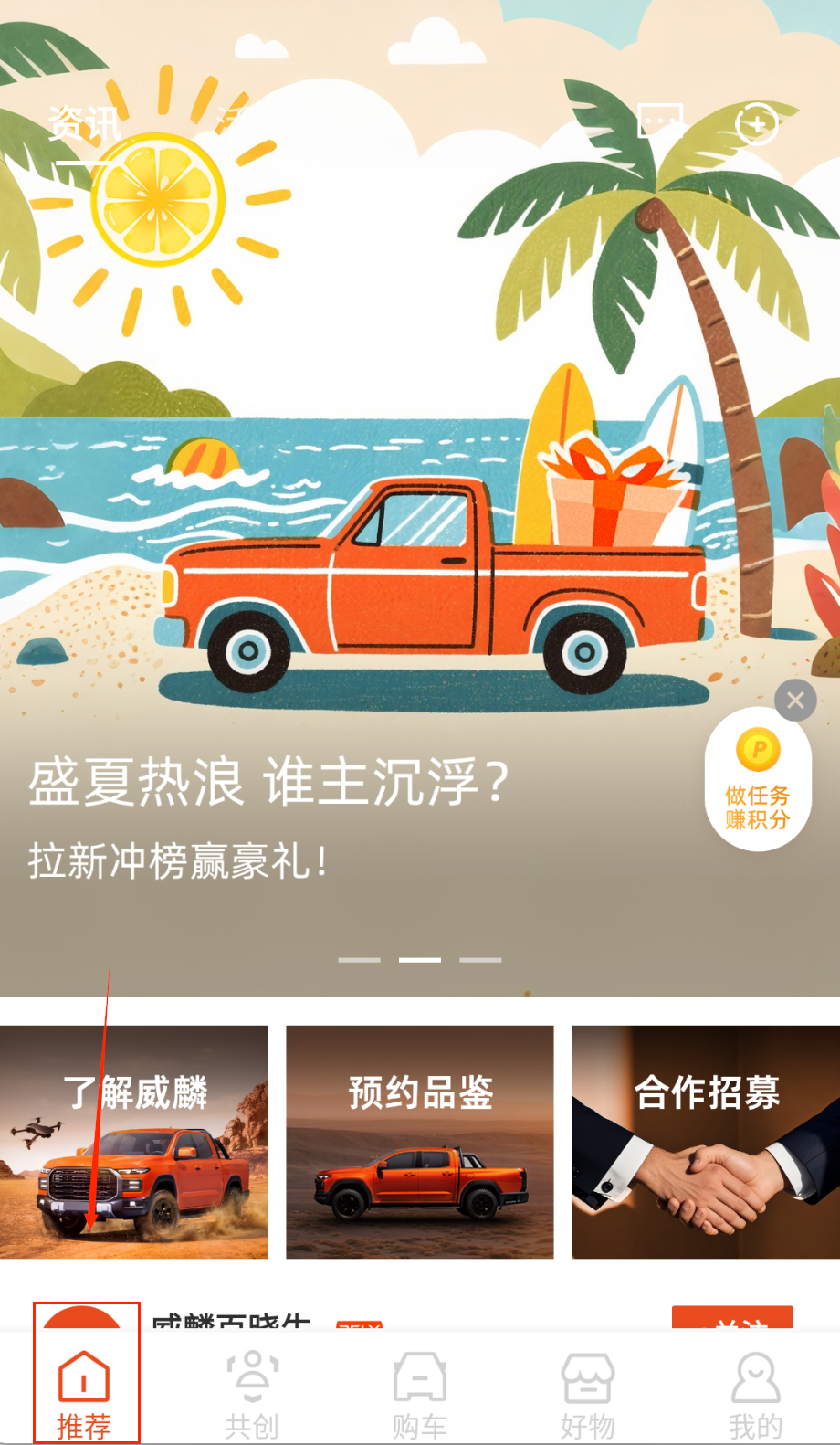This screenshot has width=840, height=1445.
Task: Open the 了解威麟 card
Action: click(134, 1142)
